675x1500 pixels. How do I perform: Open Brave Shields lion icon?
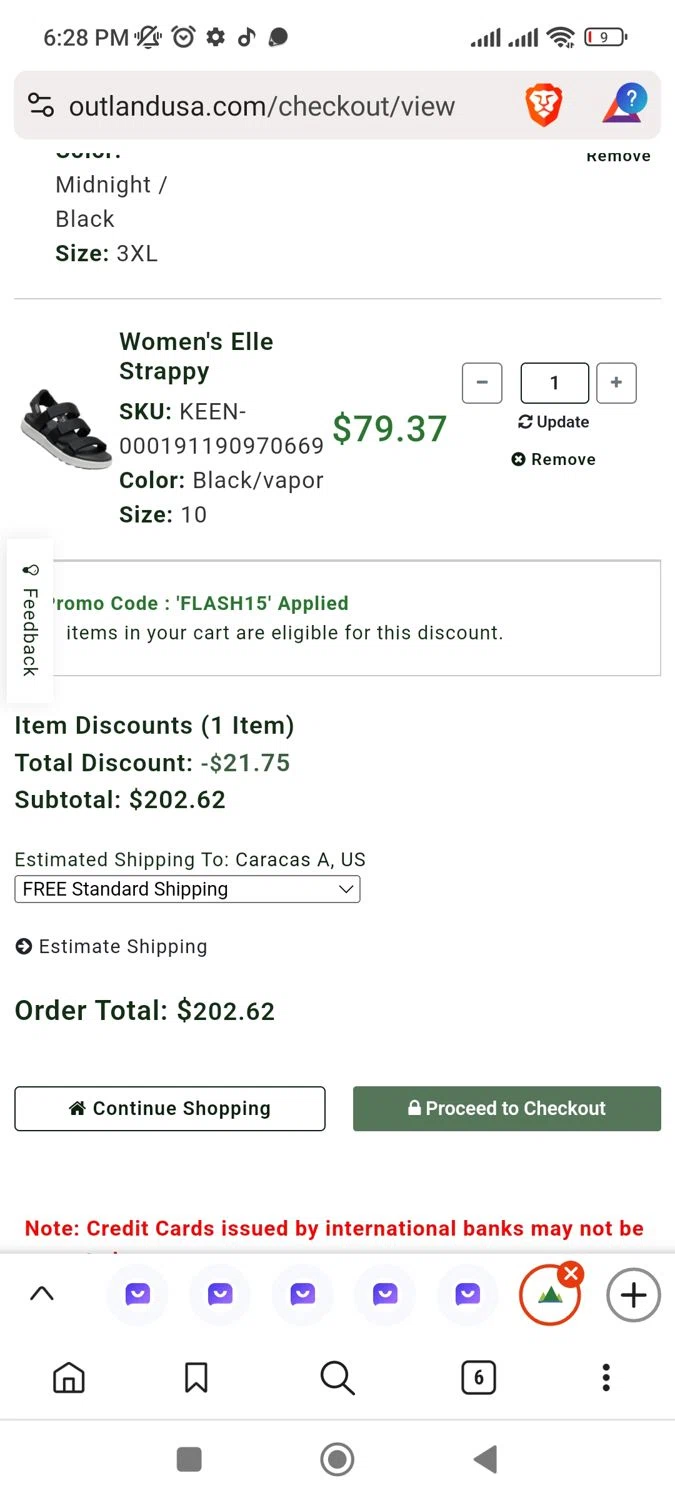click(x=544, y=105)
